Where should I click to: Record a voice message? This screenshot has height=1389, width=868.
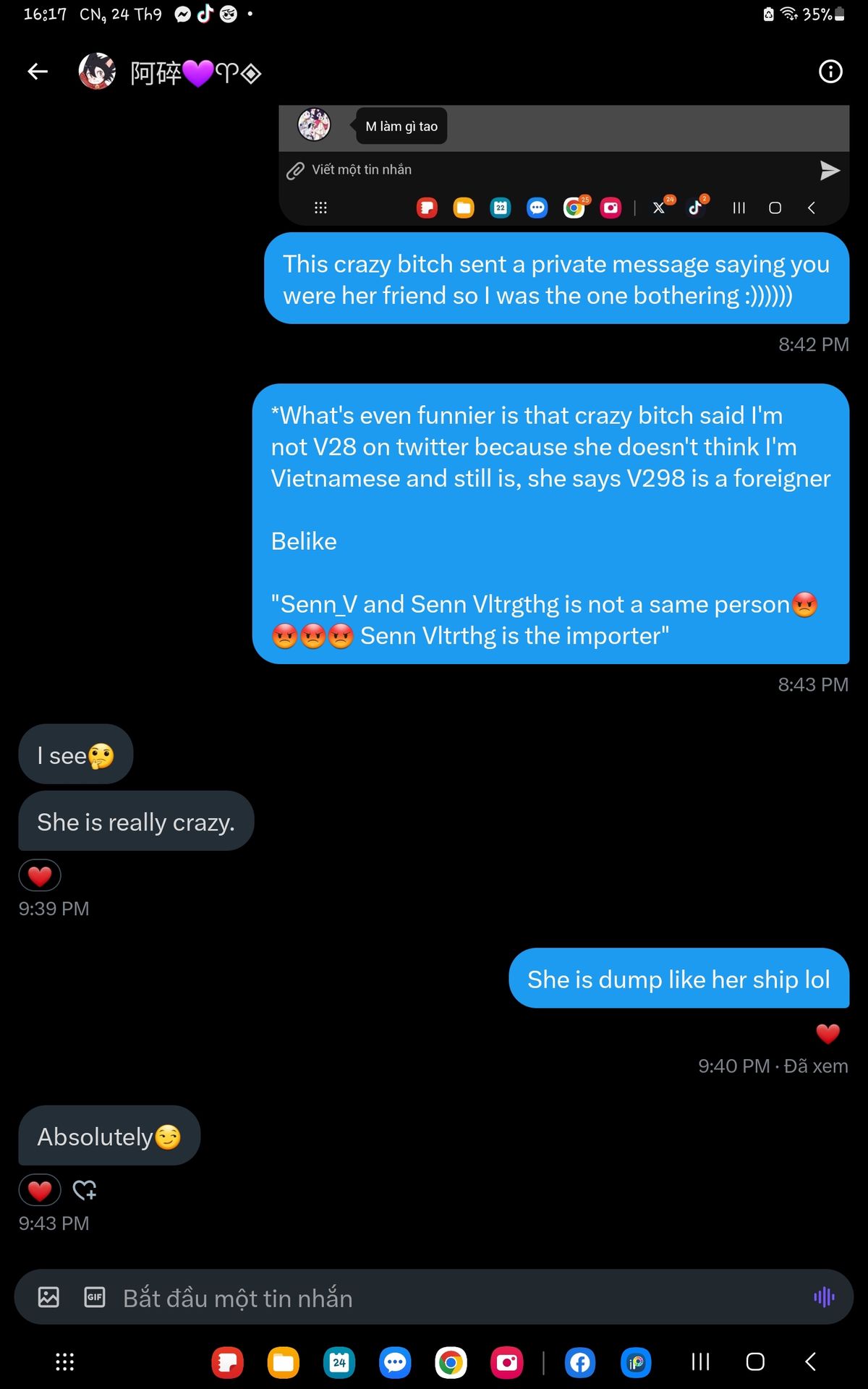pyautogui.click(x=824, y=1297)
